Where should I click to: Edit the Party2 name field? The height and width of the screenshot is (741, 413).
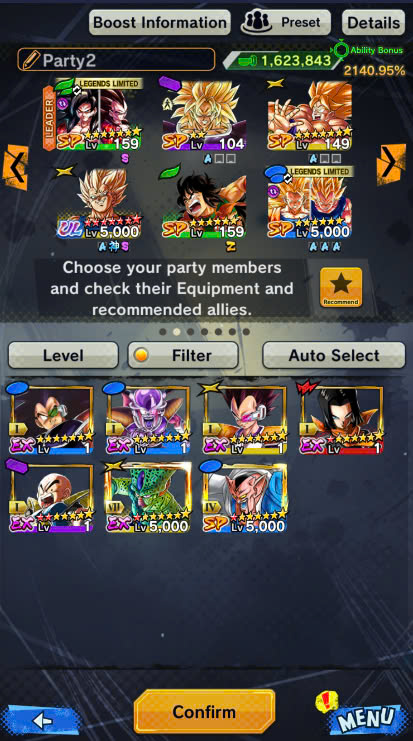point(116,60)
